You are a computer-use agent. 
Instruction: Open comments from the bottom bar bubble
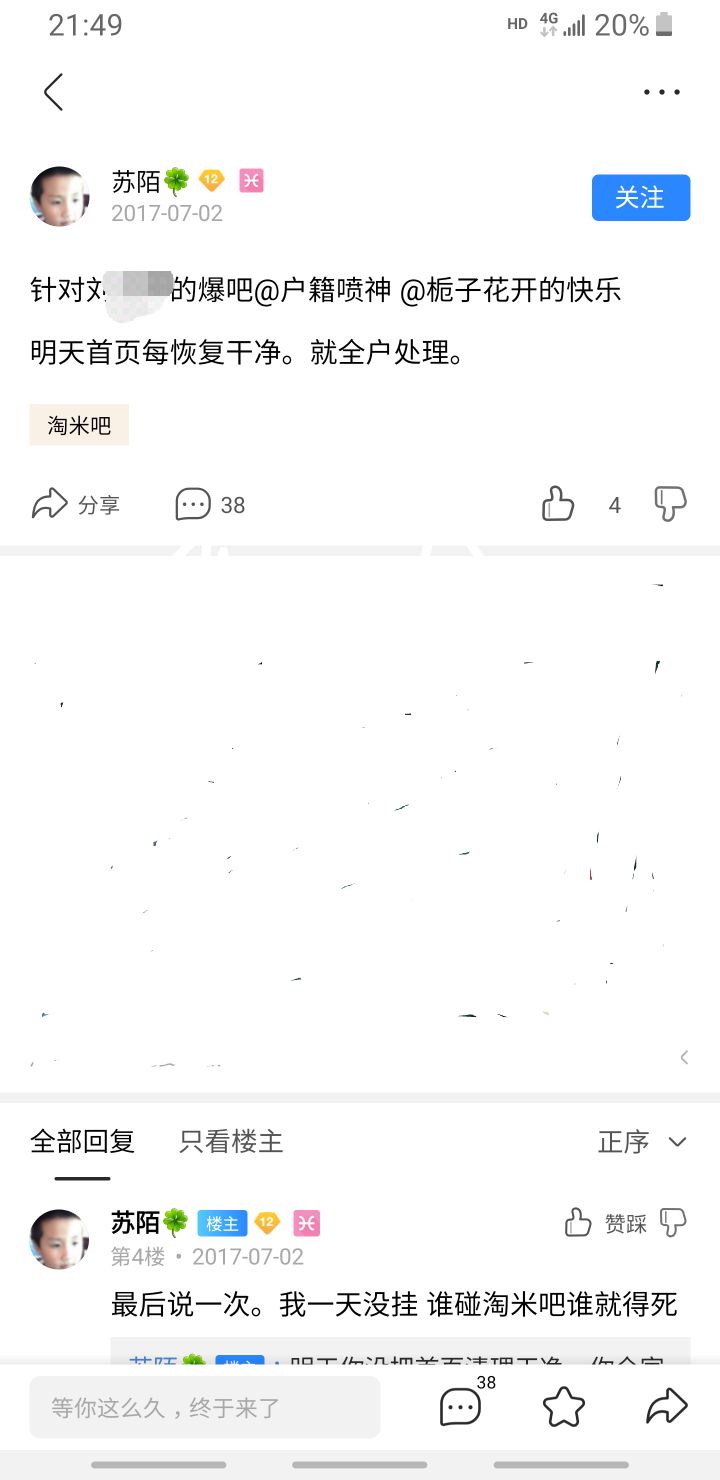click(x=461, y=1408)
